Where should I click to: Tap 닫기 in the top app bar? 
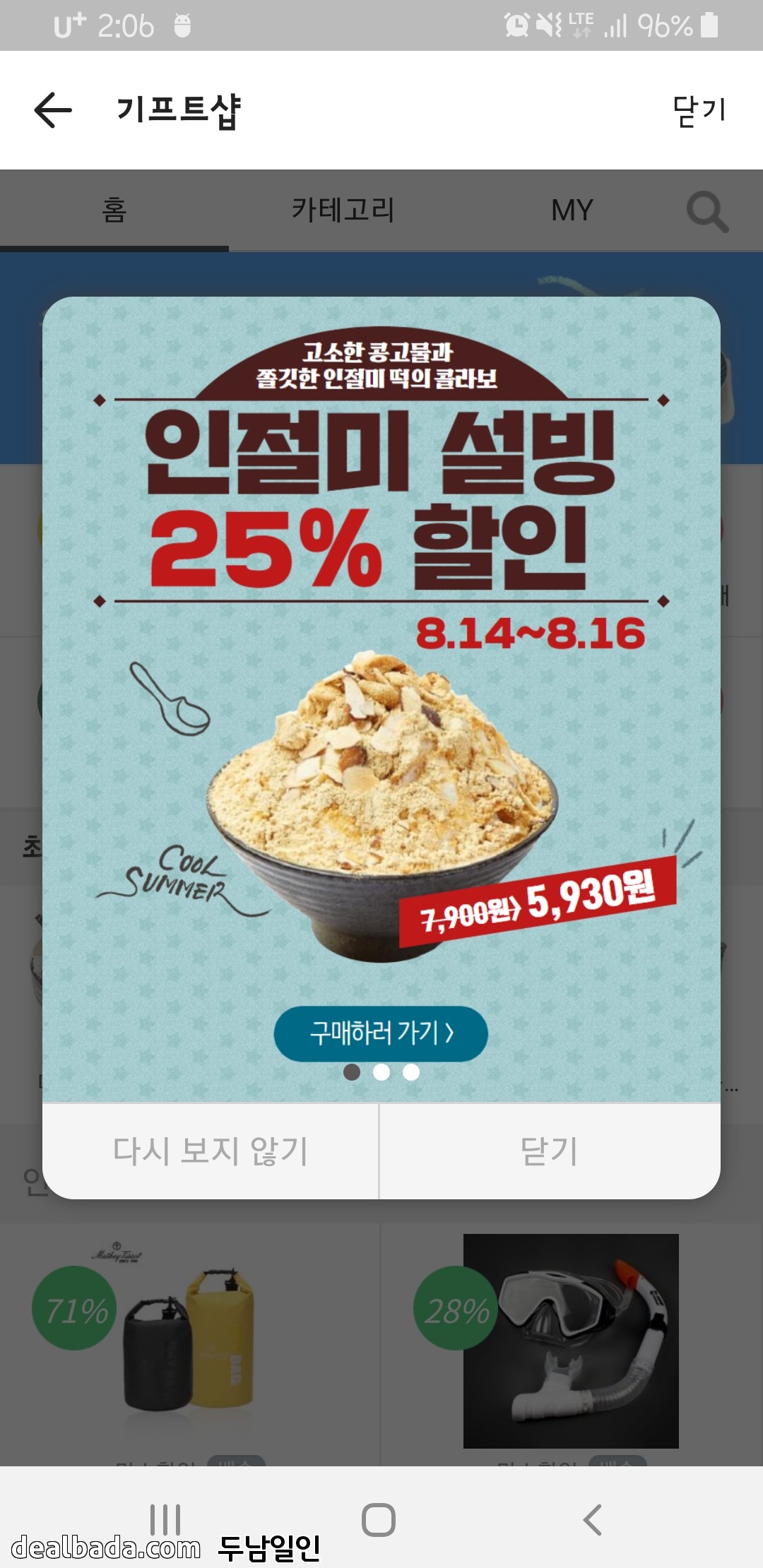point(699,110)
